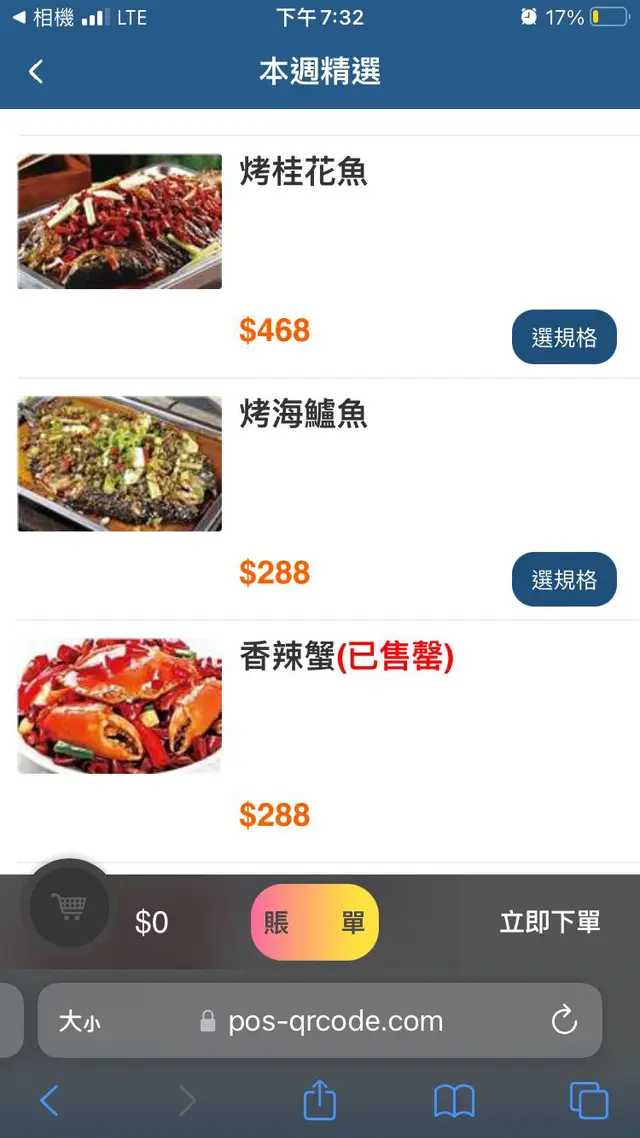
Task: Open the shopping cart
Action: click(69, 906)
